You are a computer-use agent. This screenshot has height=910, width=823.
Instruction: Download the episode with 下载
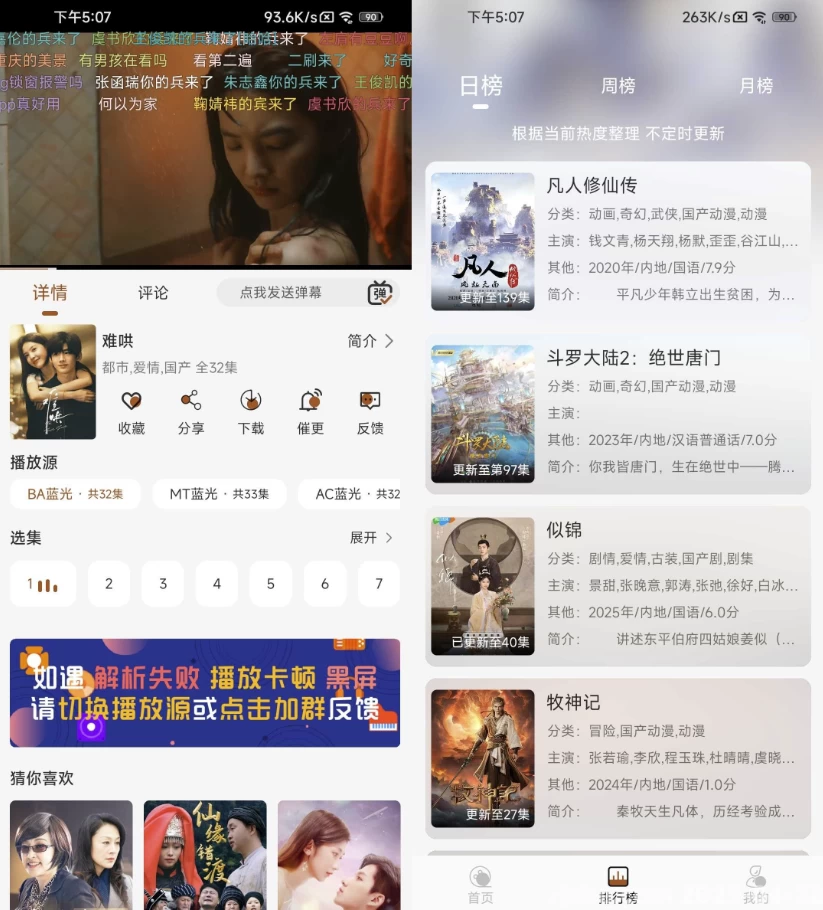[x=251, y=411]
